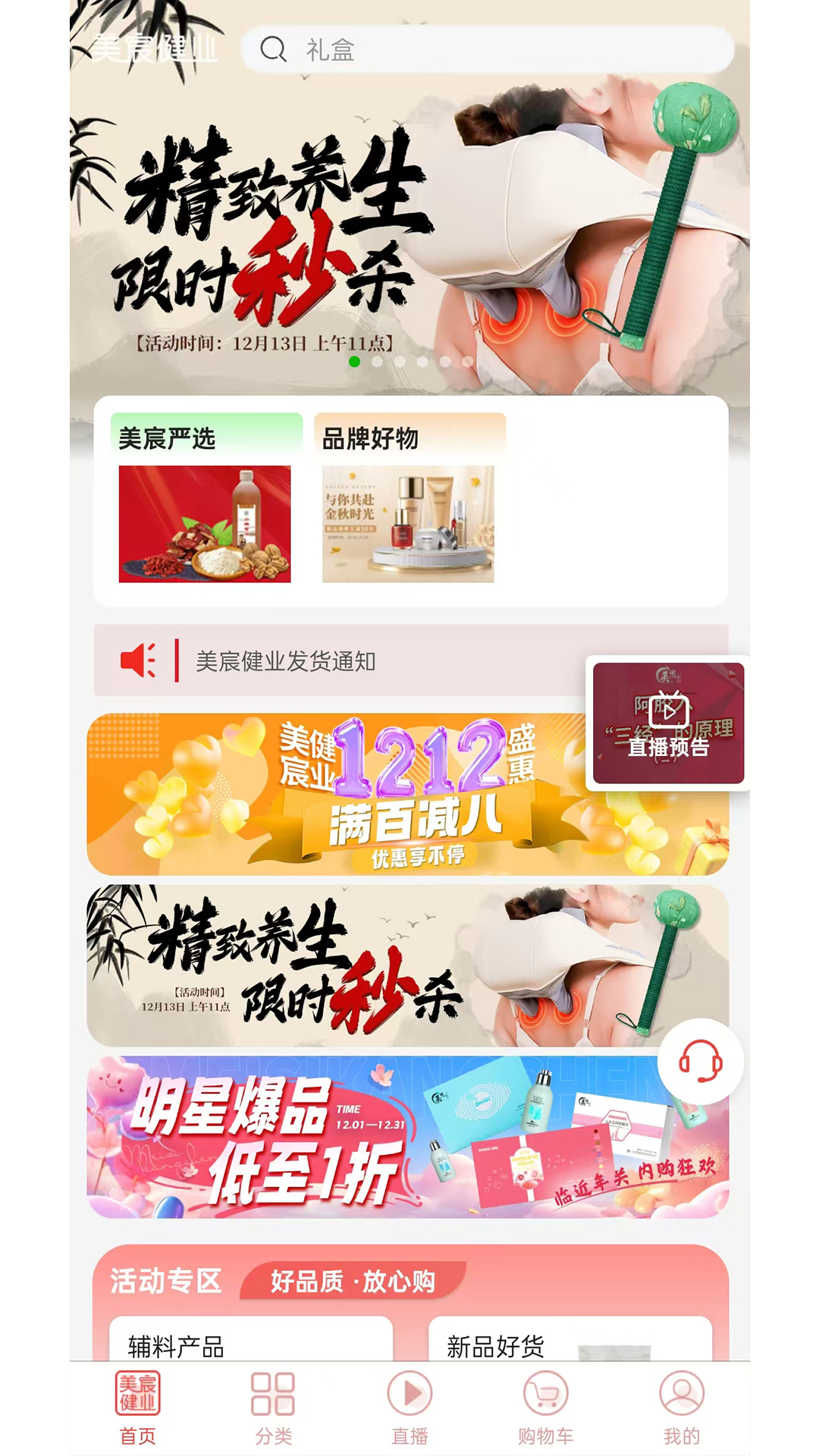819x1456 pixels.
Task: Switch to the 分类 tab
Action: [x=273, y=1407]
